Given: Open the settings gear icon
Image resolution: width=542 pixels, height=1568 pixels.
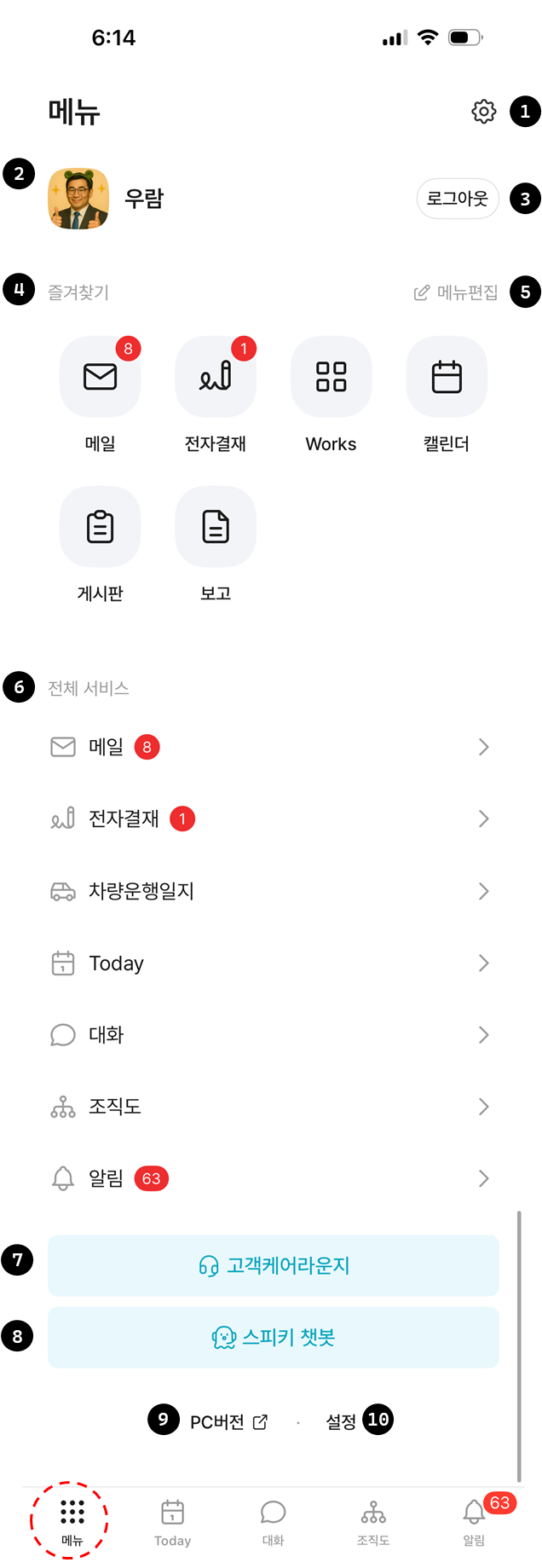Looking at the screenshot, I should pos(483,112).
